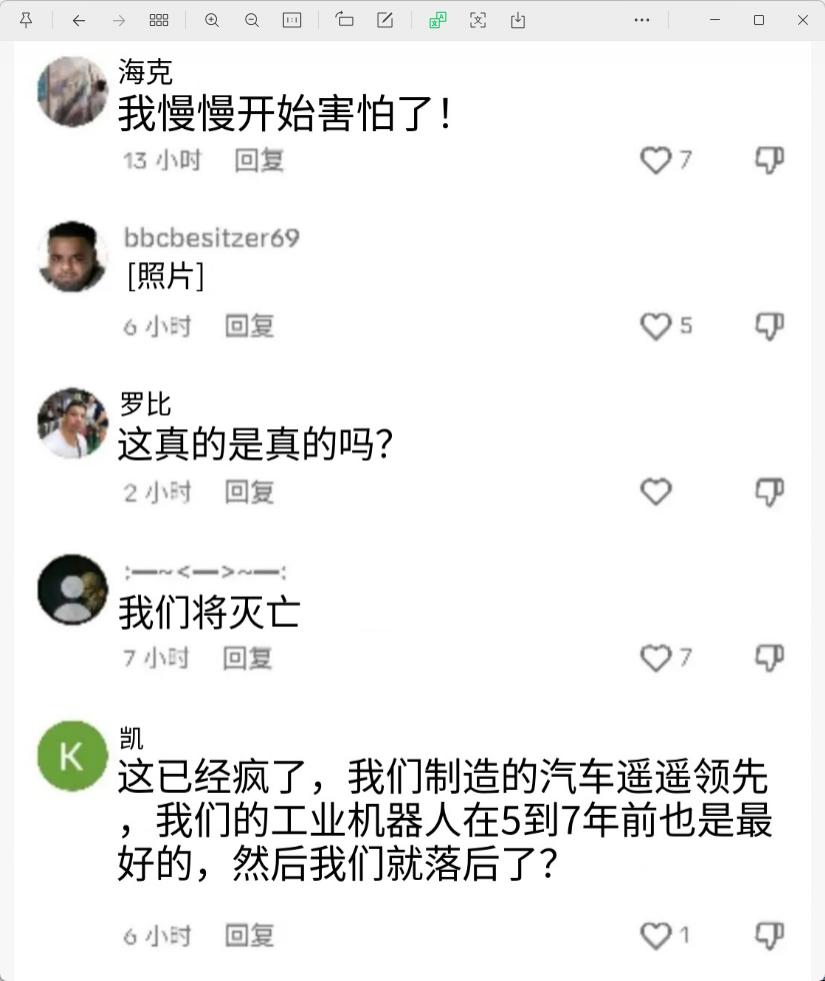The height and width of the screenshot is (981, 825).
Task: Zoom out of the image
Action: coord(252,20)
